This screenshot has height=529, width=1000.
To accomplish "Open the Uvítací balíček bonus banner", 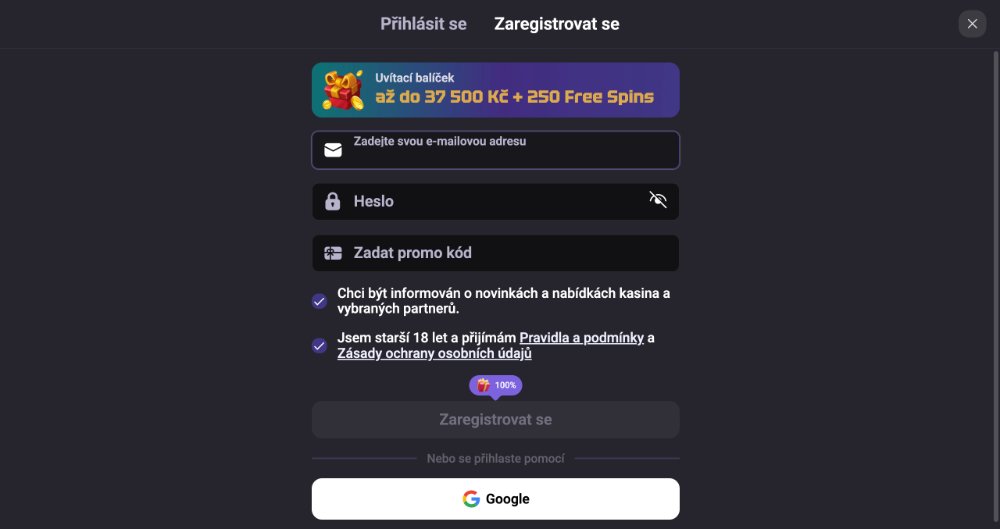I will [x=495, y=90].
